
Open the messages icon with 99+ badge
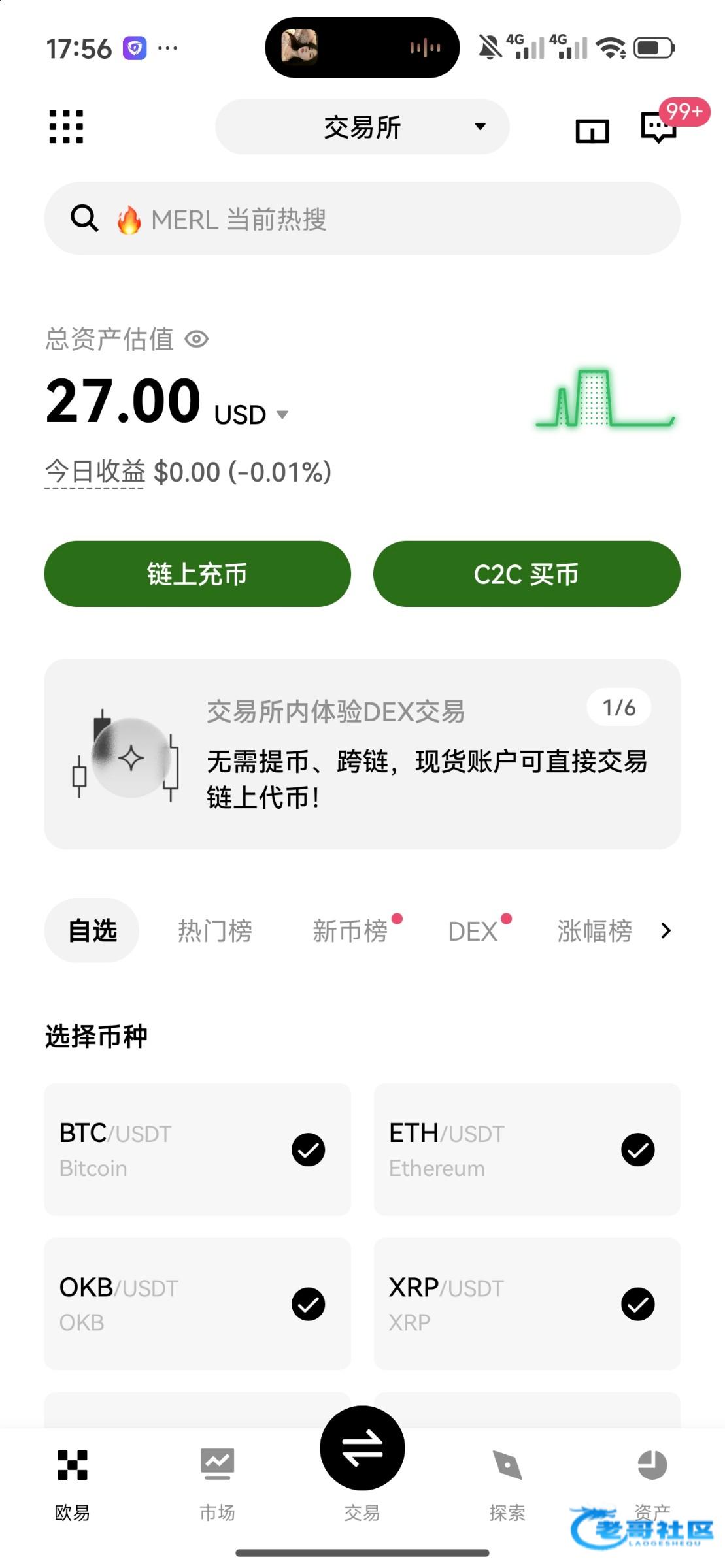658,127
